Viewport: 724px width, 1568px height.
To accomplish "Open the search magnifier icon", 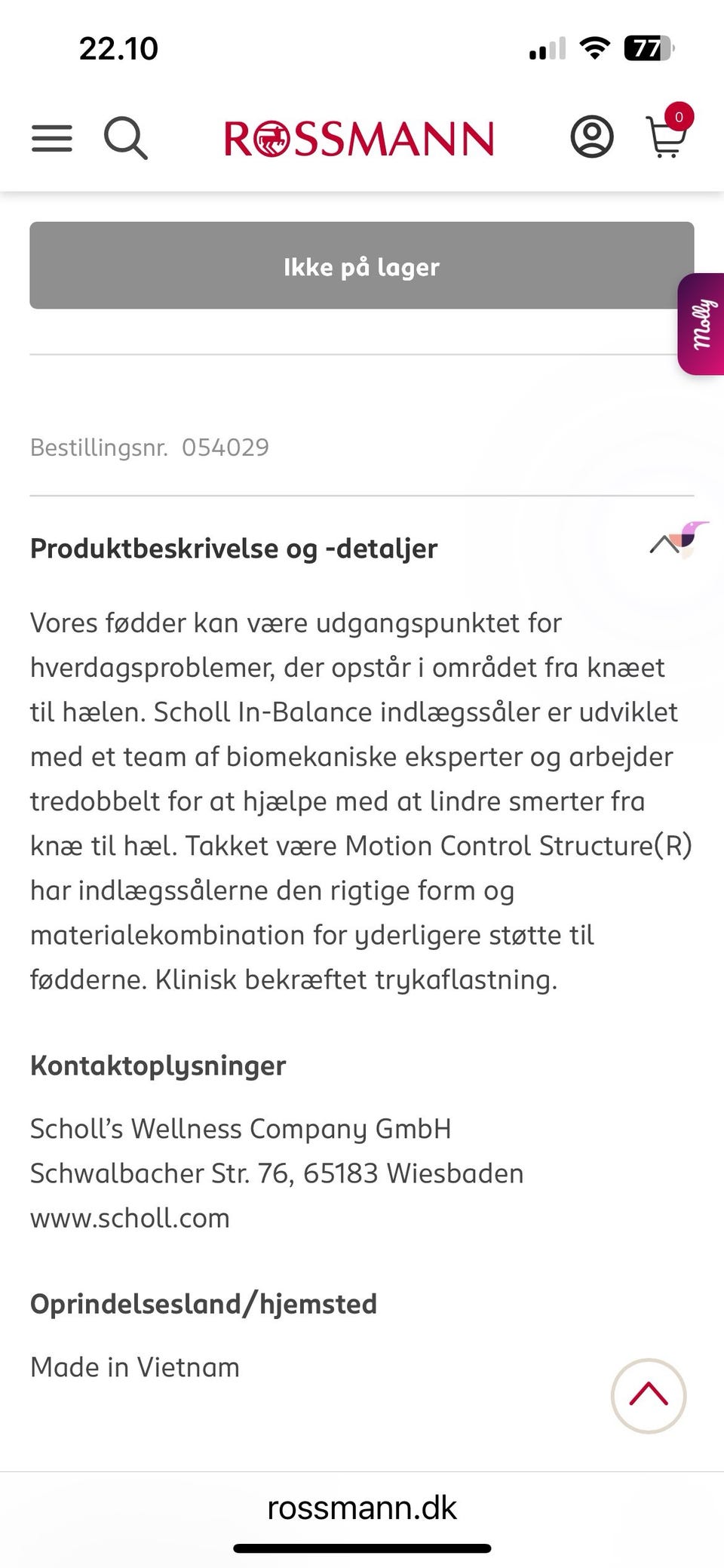I will point(127,139).
